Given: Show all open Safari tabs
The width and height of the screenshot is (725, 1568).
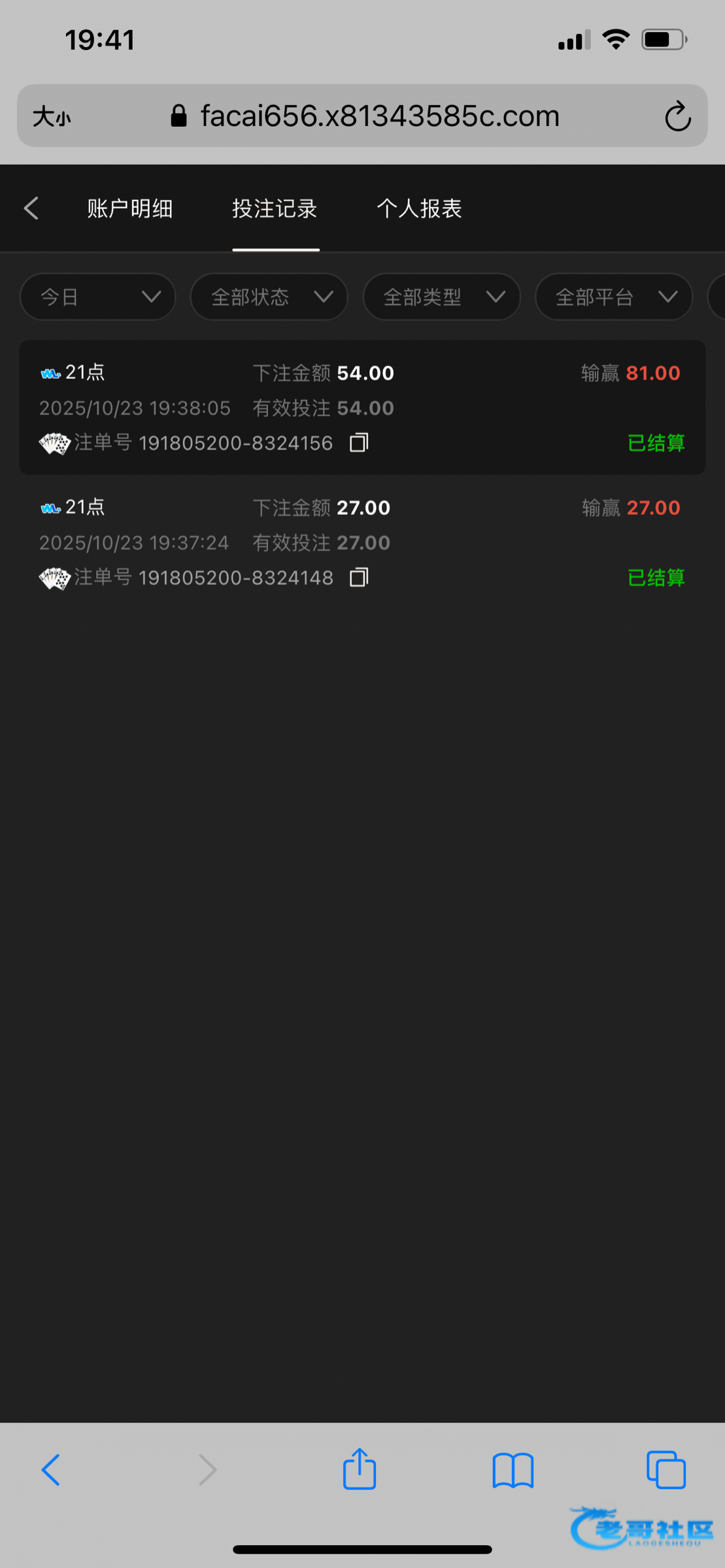Looking at the screenshot, I should tap(666, 1470).
